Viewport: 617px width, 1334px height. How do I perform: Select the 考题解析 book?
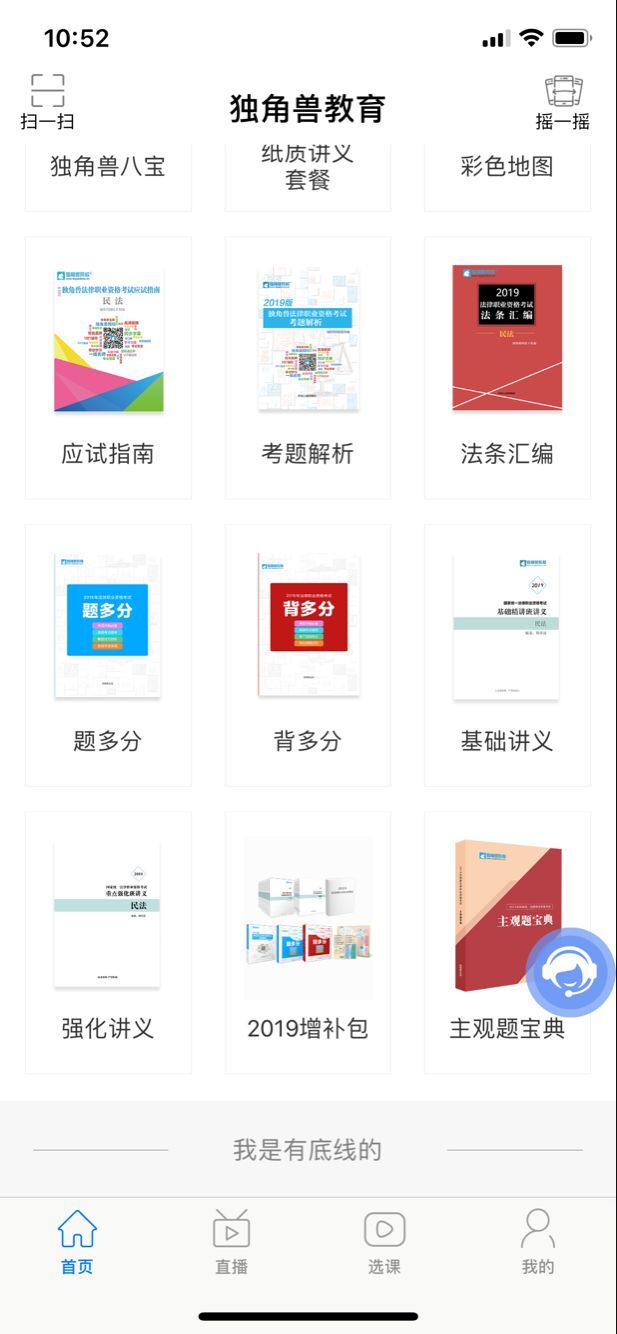(308, 368)
